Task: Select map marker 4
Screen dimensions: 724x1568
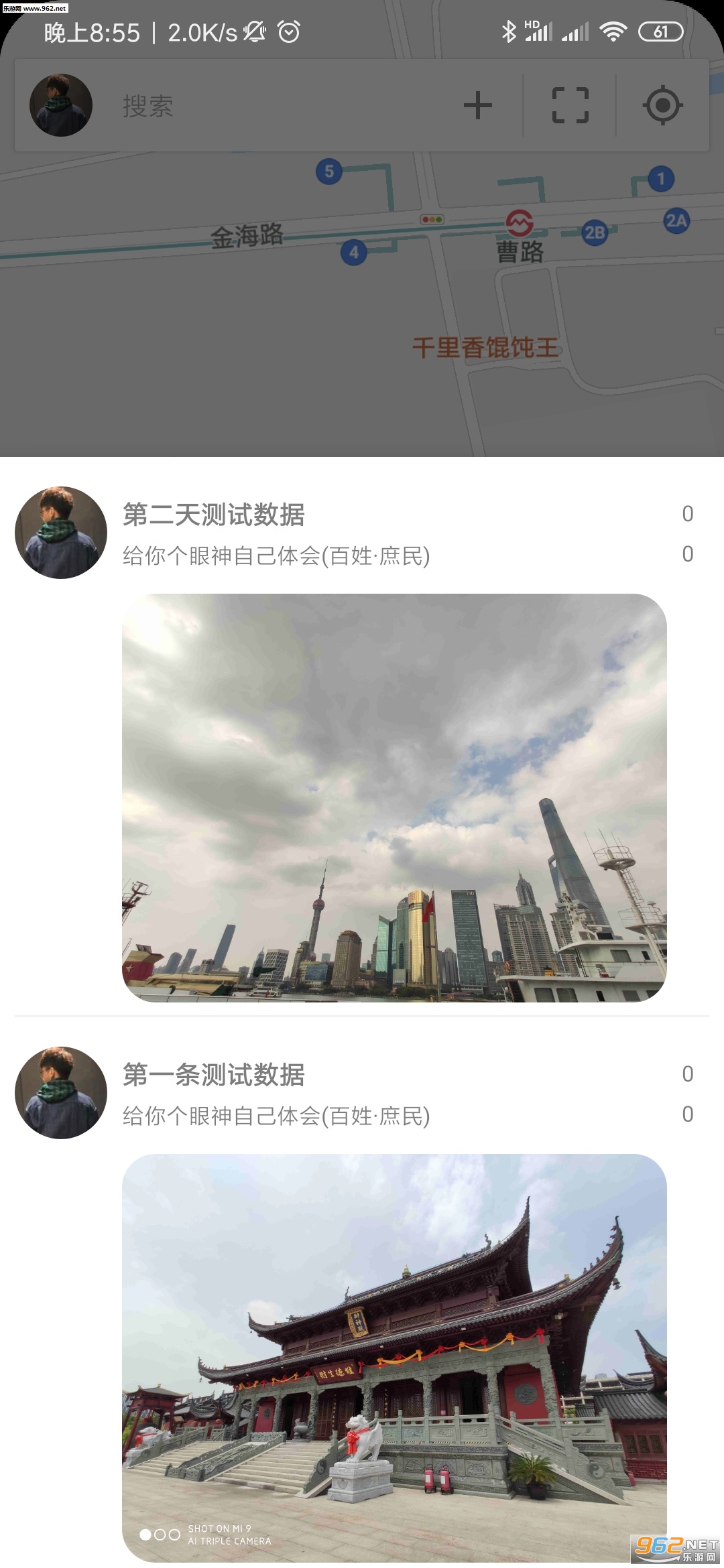Action: pyautogui.click(x=354, y=253)
